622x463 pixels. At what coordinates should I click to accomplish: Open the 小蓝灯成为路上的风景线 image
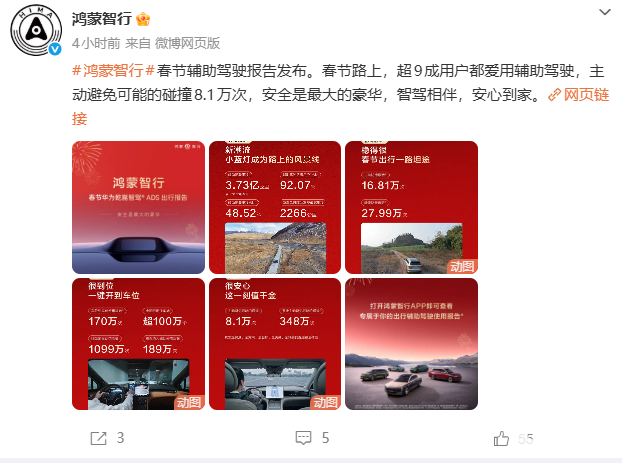tap(274, 207)
